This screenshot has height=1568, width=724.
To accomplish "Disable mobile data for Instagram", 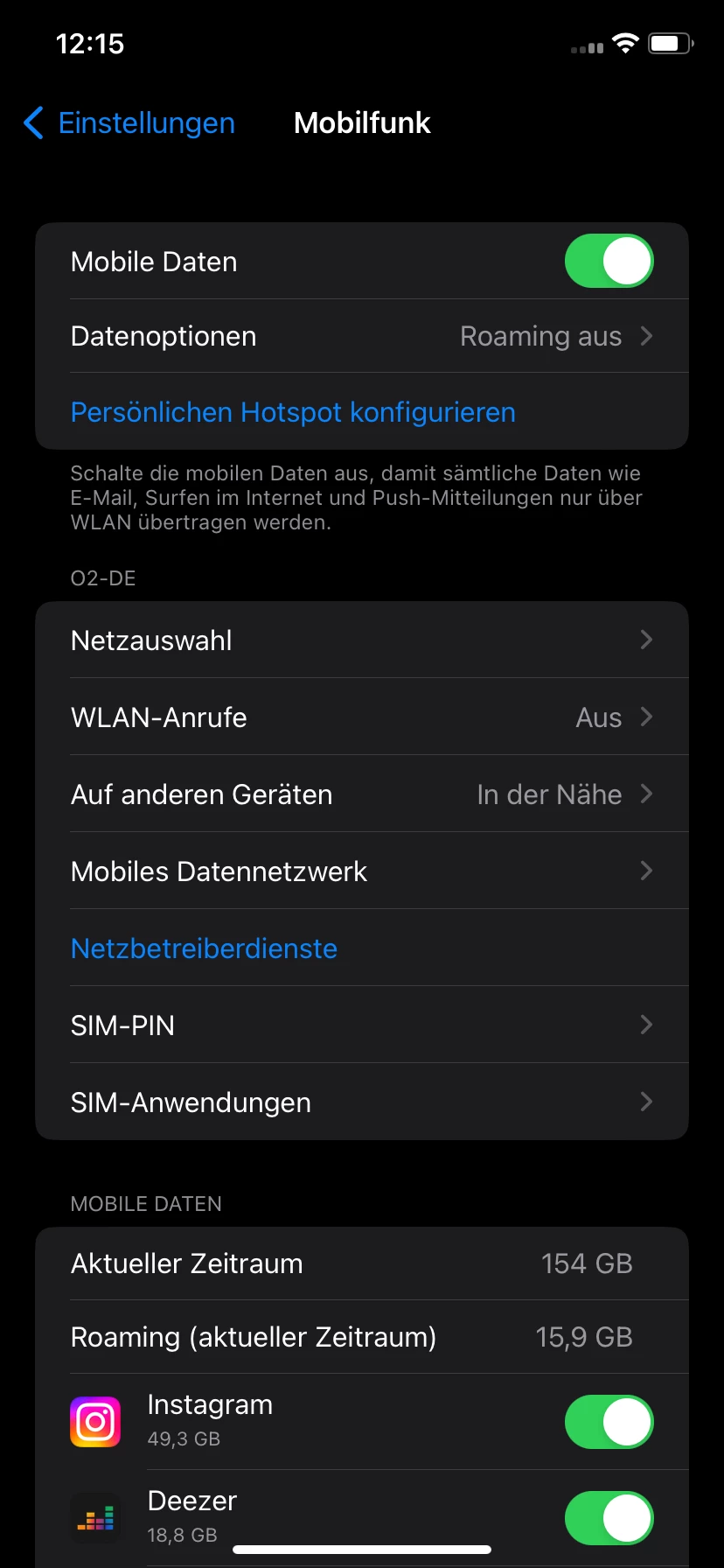I will (609, 1422).
